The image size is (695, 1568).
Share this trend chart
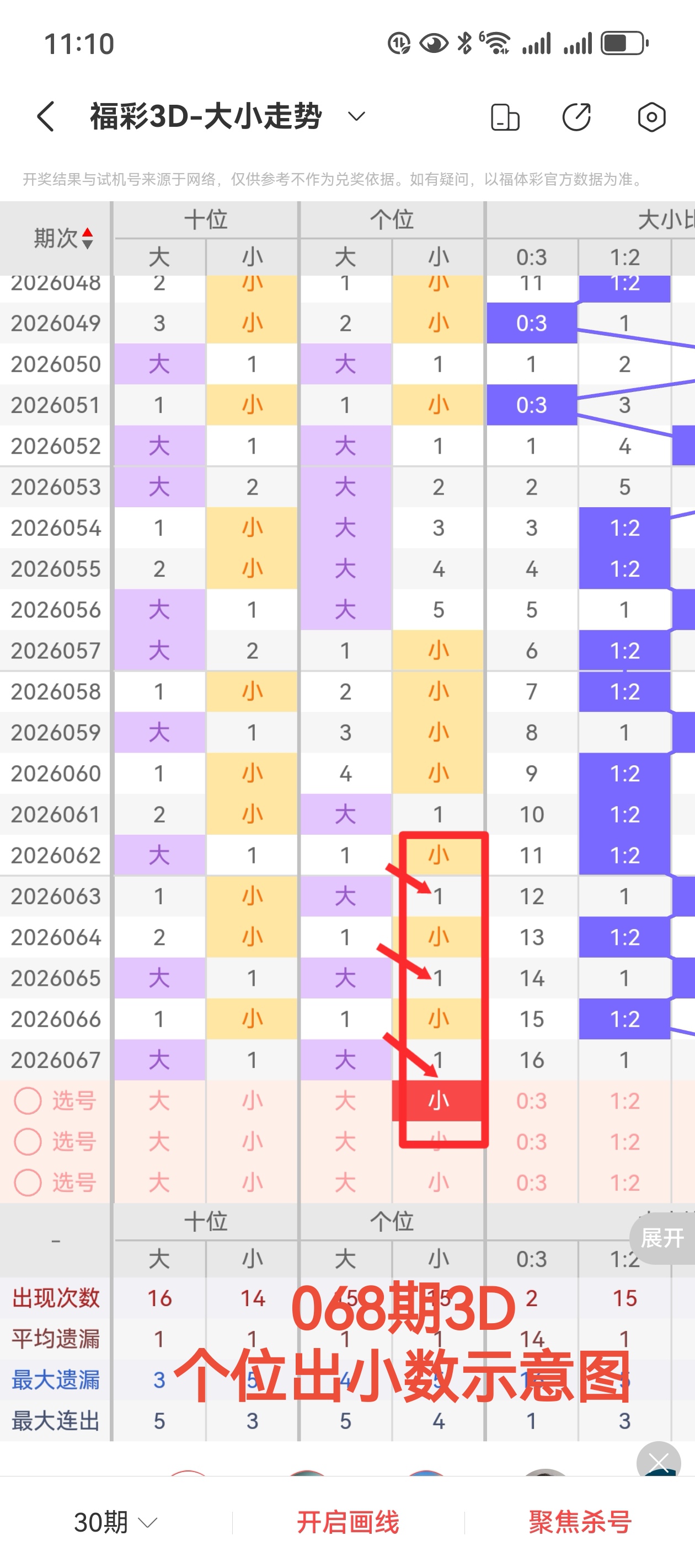576,117
